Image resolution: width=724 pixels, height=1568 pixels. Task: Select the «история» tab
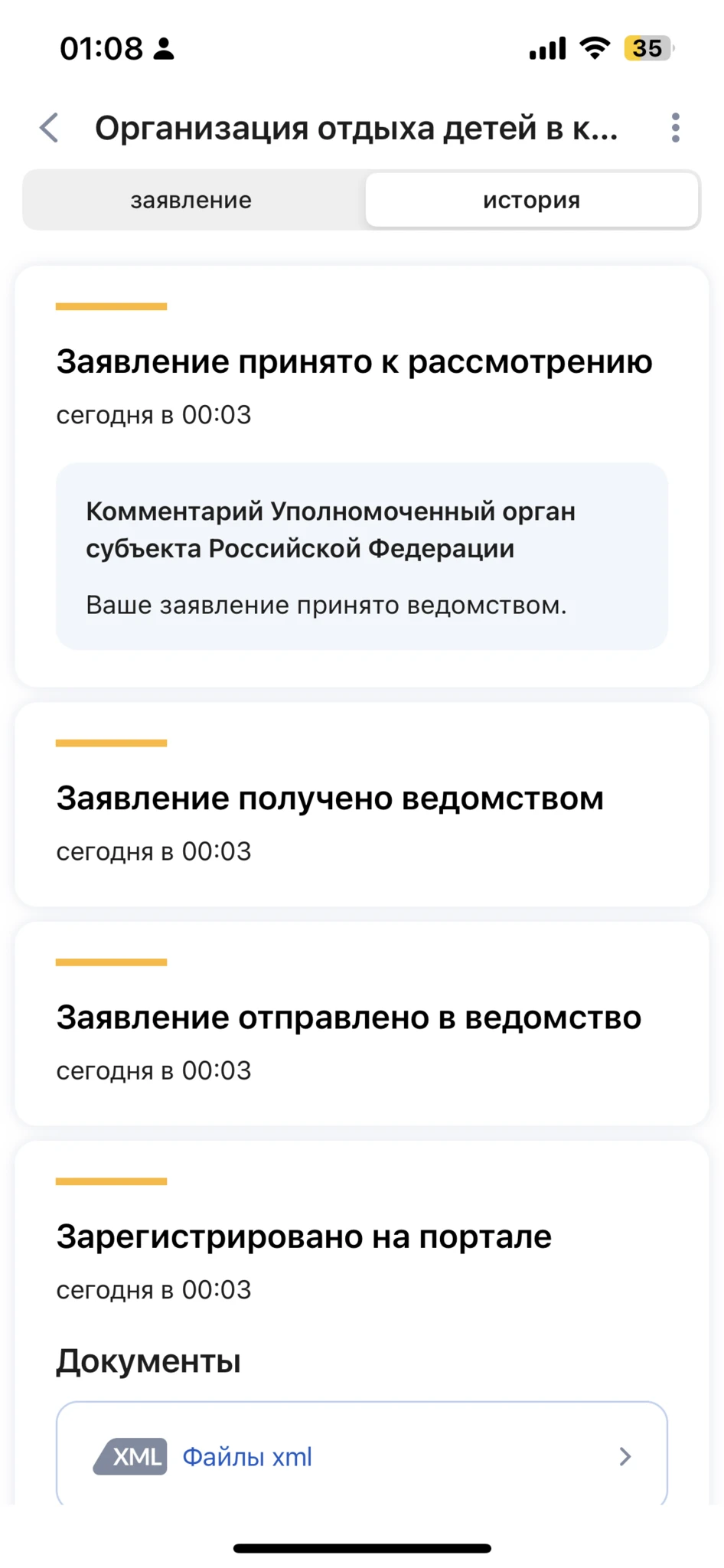531,201
